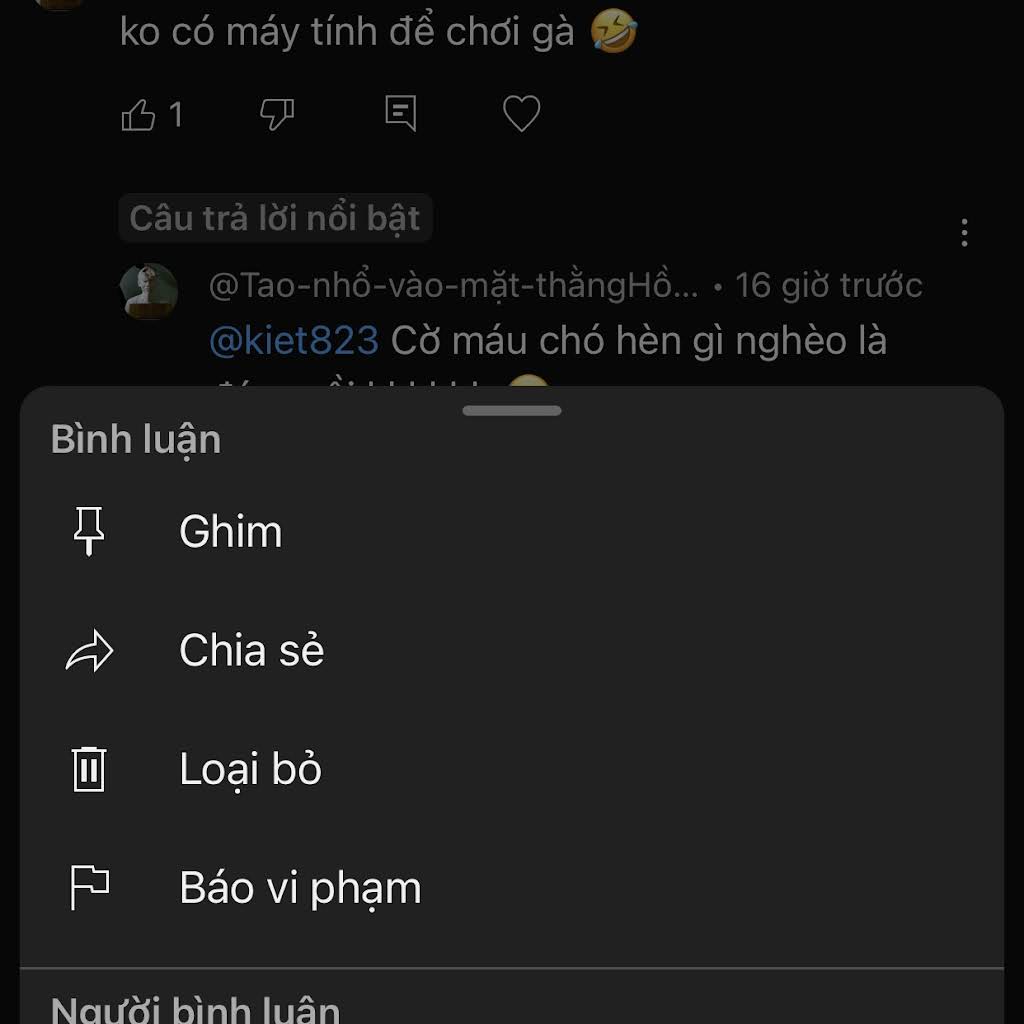Tap the bottom sheet drag handle
The width and height of the screenshot is (1024, 1024).
click(512, 410)
